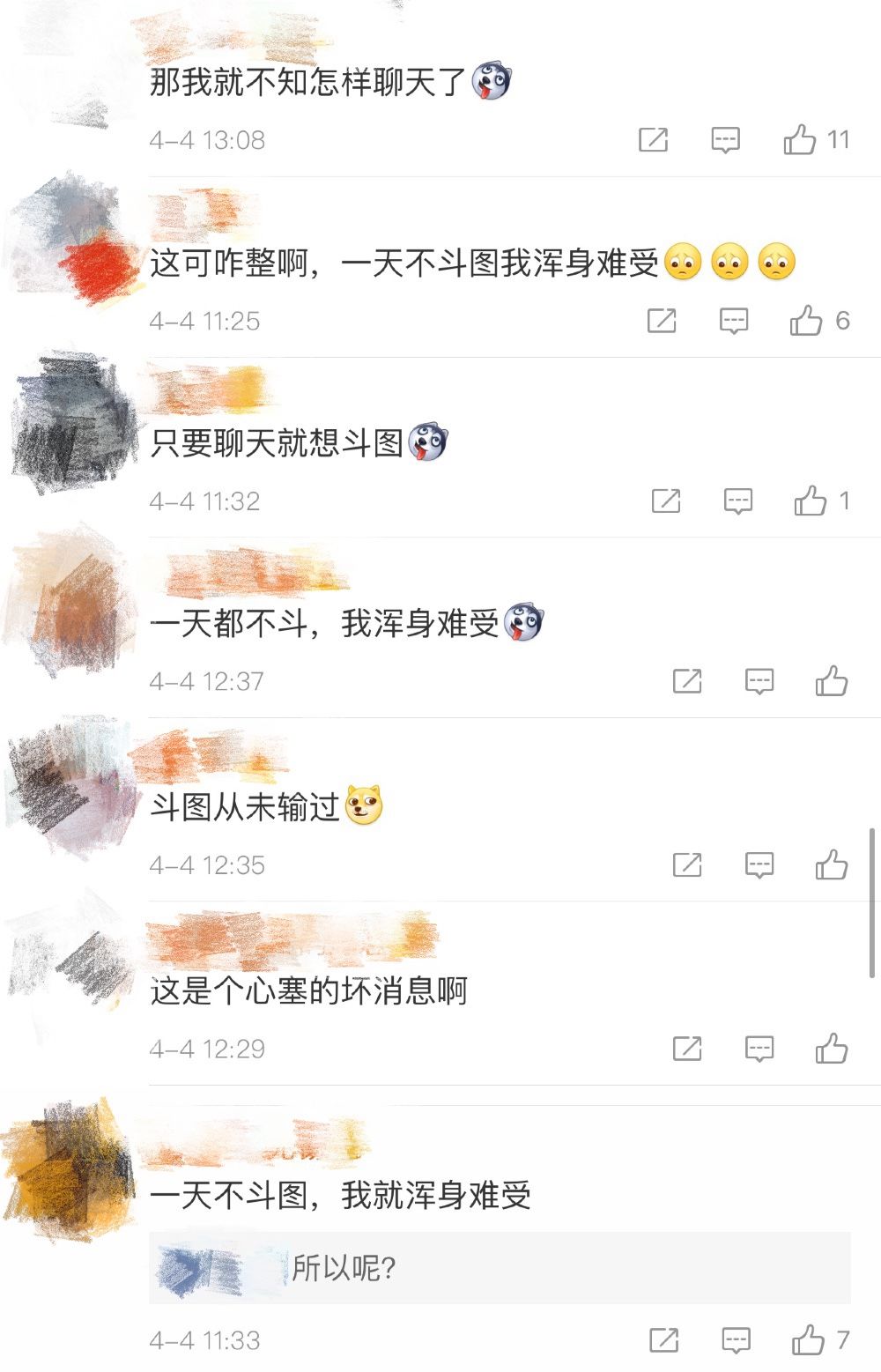Repost the comment '斗图从未输过'
Screen dimensions: 881x1372
coord(686,865)
